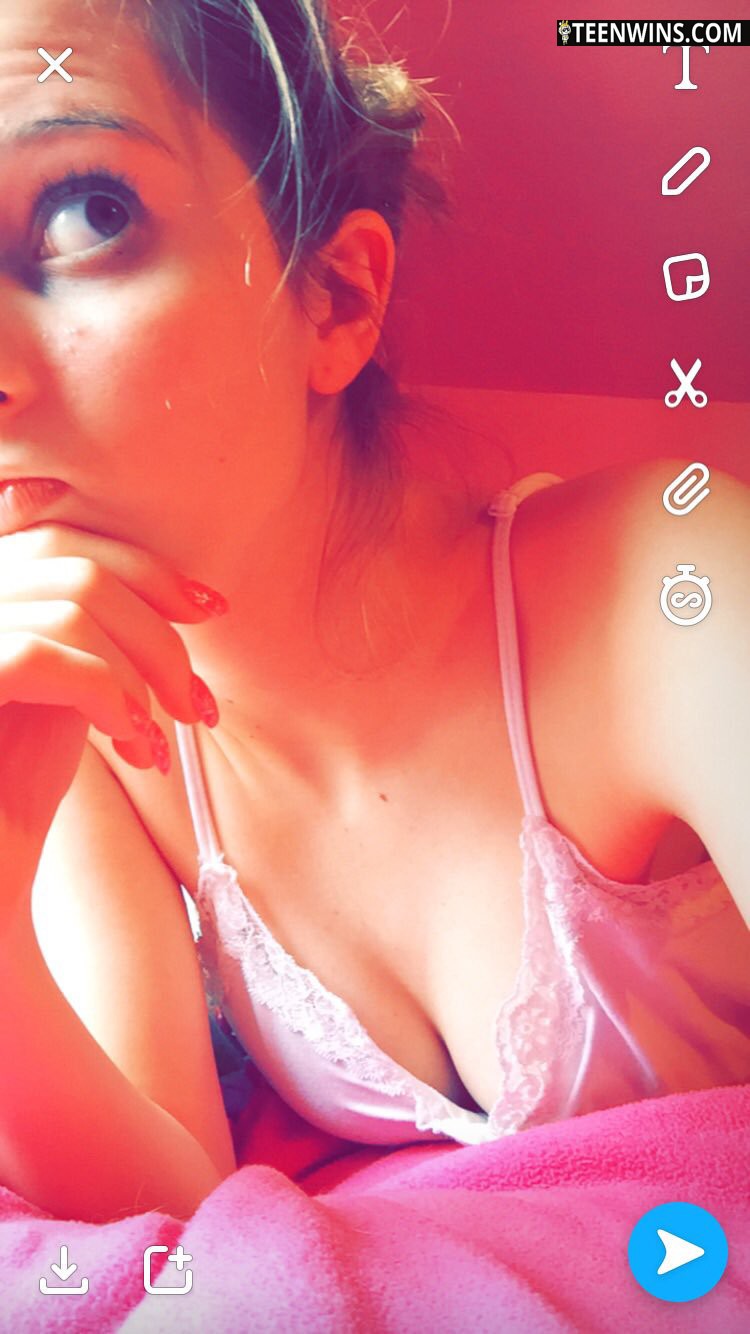Add text caption to snap

(686, 68)
